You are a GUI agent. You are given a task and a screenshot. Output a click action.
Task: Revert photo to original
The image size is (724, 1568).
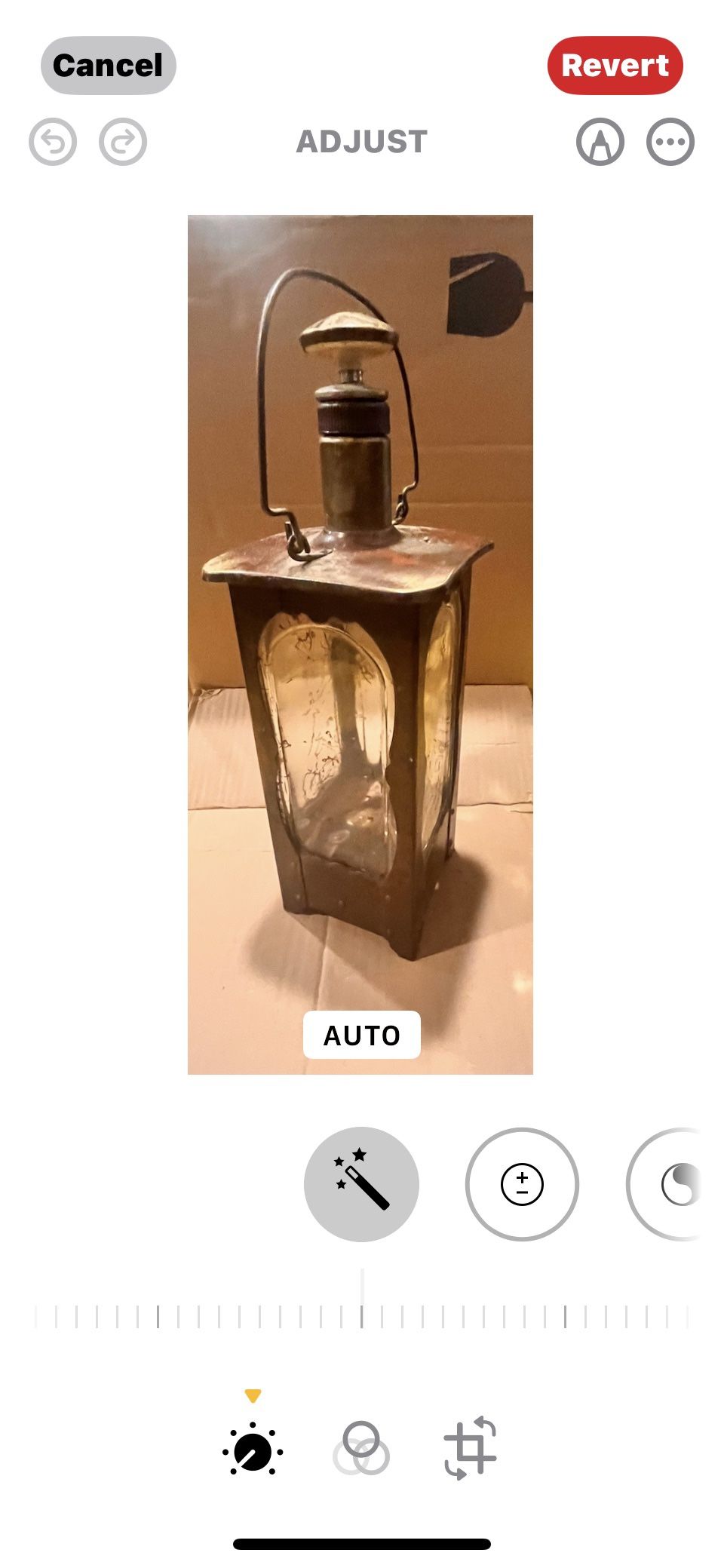point(615,66)
